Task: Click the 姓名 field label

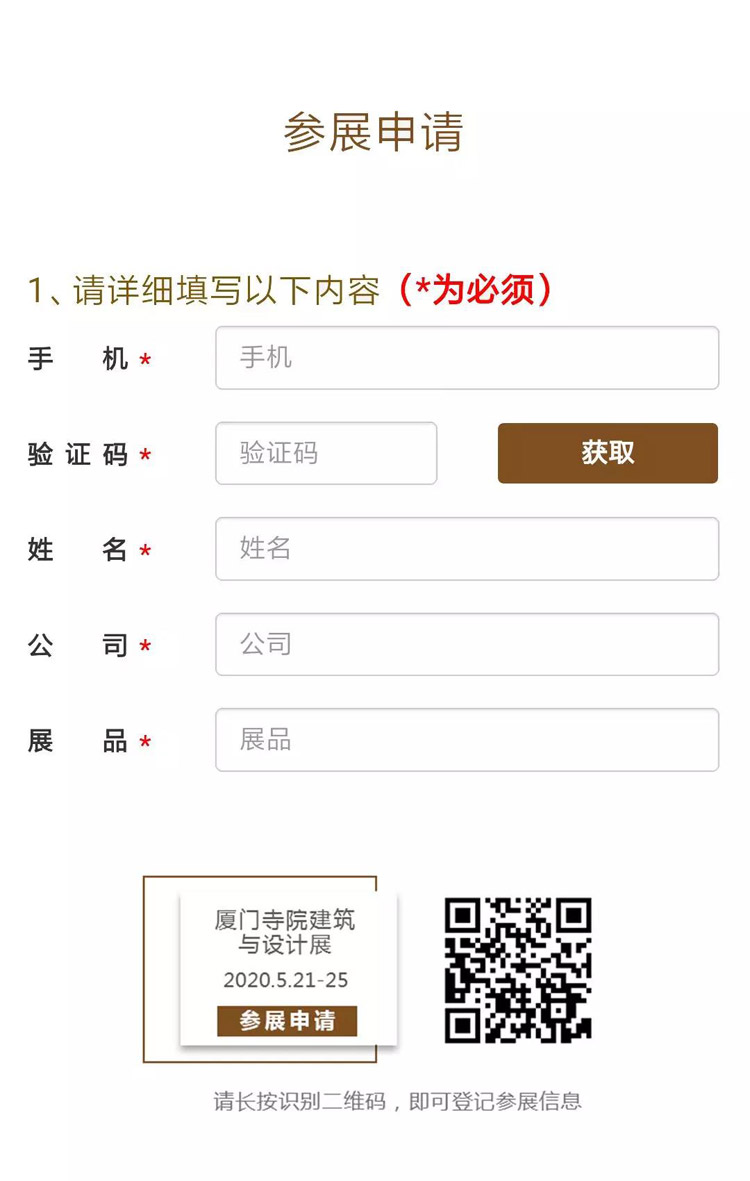Action: [75, 549]
